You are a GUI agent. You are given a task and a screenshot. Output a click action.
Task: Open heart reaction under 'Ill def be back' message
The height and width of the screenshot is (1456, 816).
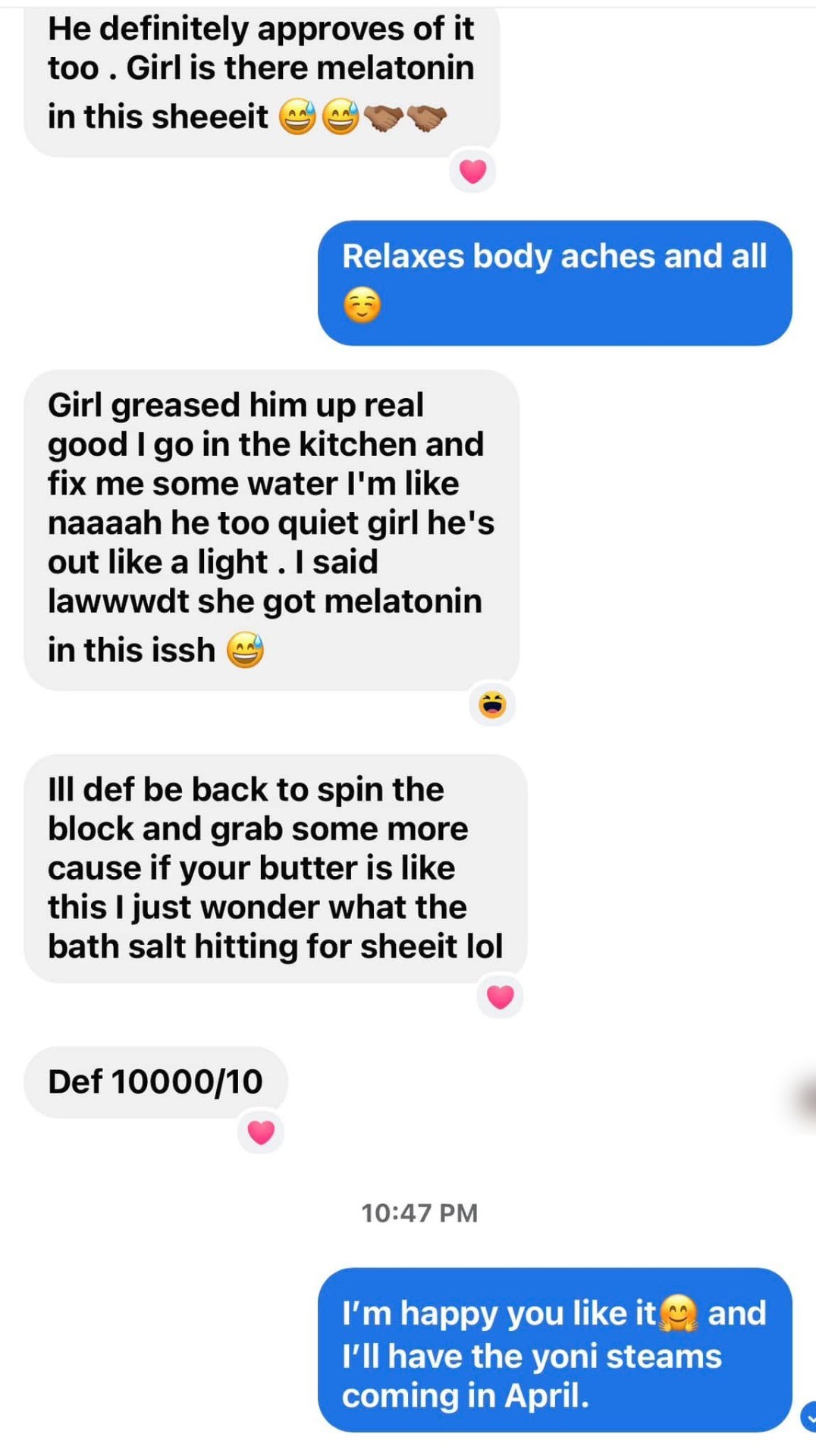[500, 996]
